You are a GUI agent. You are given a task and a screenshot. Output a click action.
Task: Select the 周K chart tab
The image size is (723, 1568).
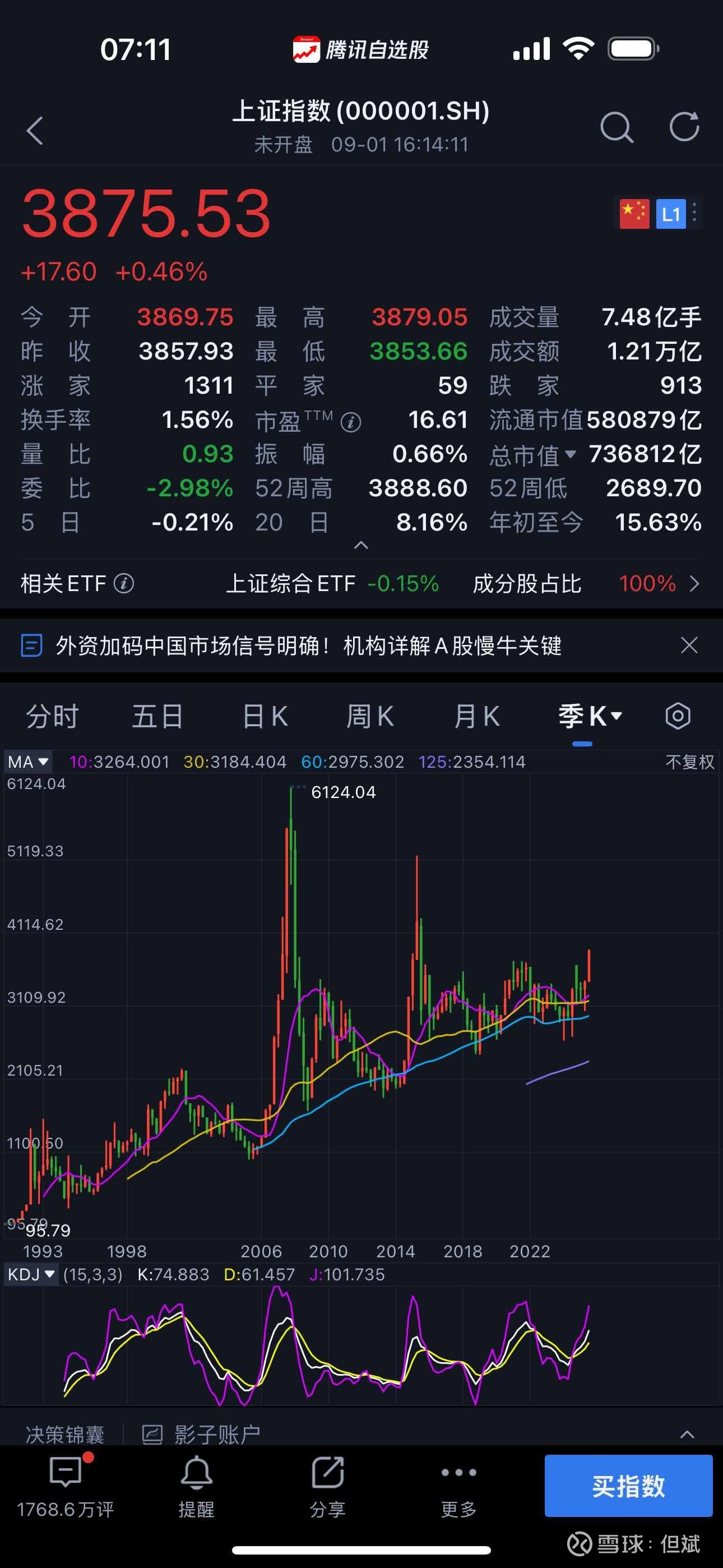pyautogui.click(x=370, y=717)
